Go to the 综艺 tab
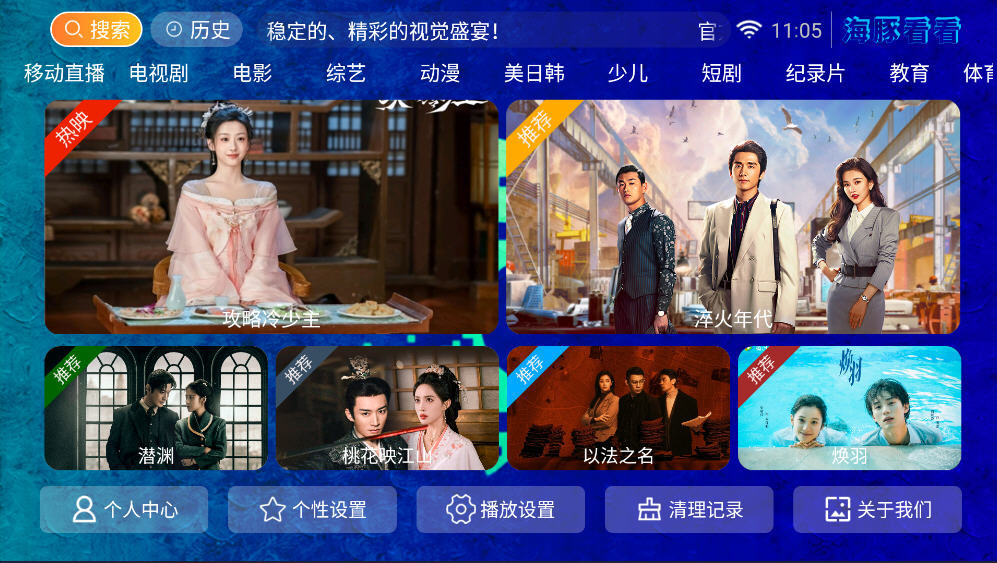 (346, 73)
